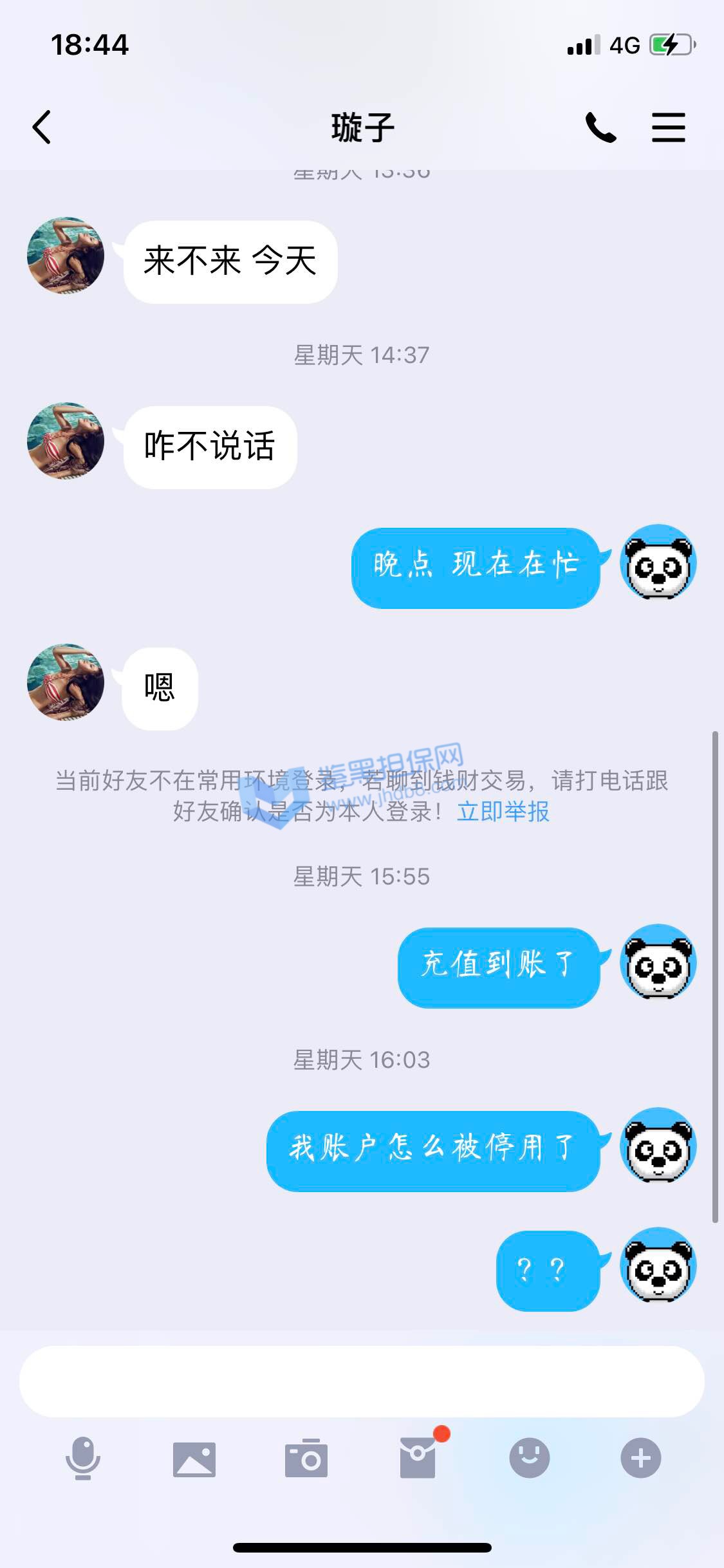
Task: Open 璇子's profile from avatar beside 来不来 今天
Action: (66, 256)
